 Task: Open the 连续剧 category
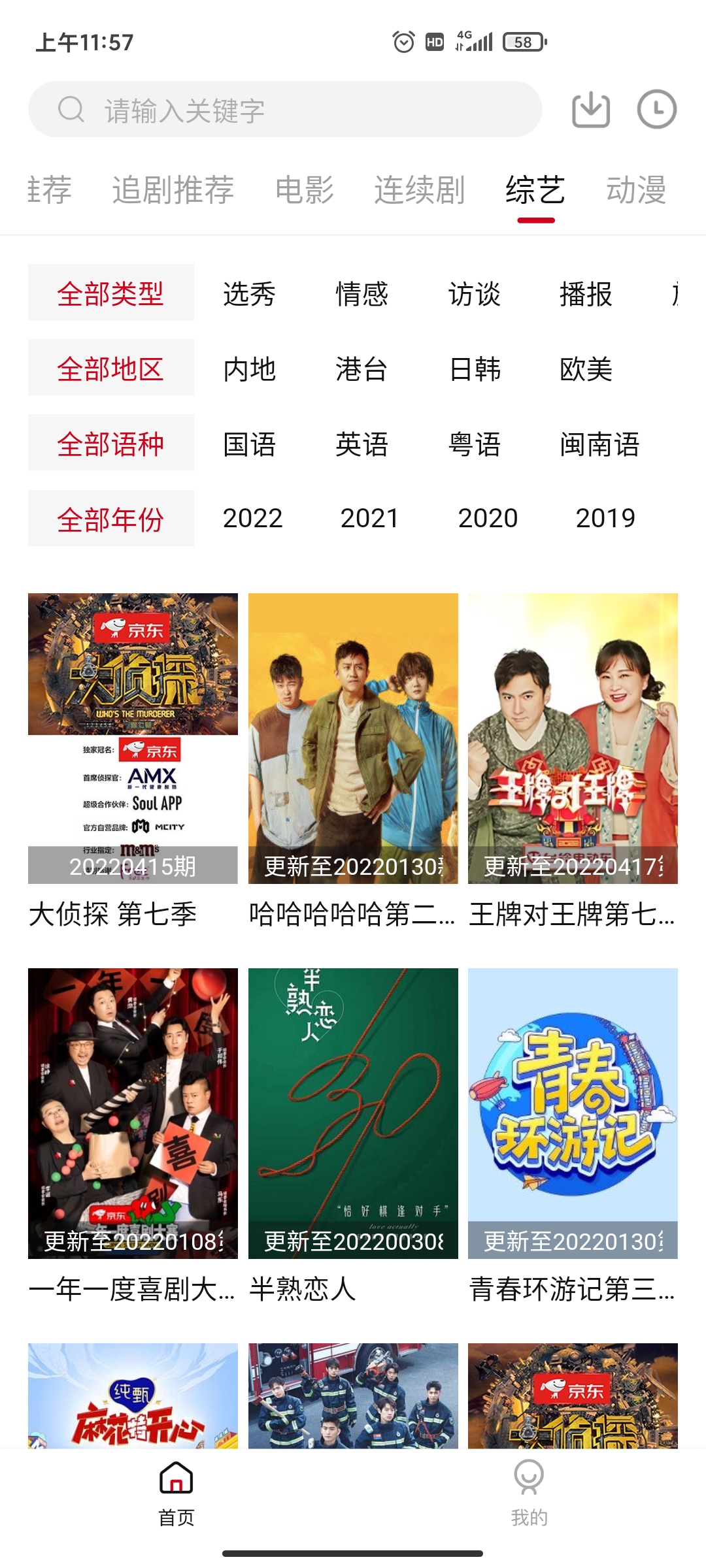(x=420, y=189)
